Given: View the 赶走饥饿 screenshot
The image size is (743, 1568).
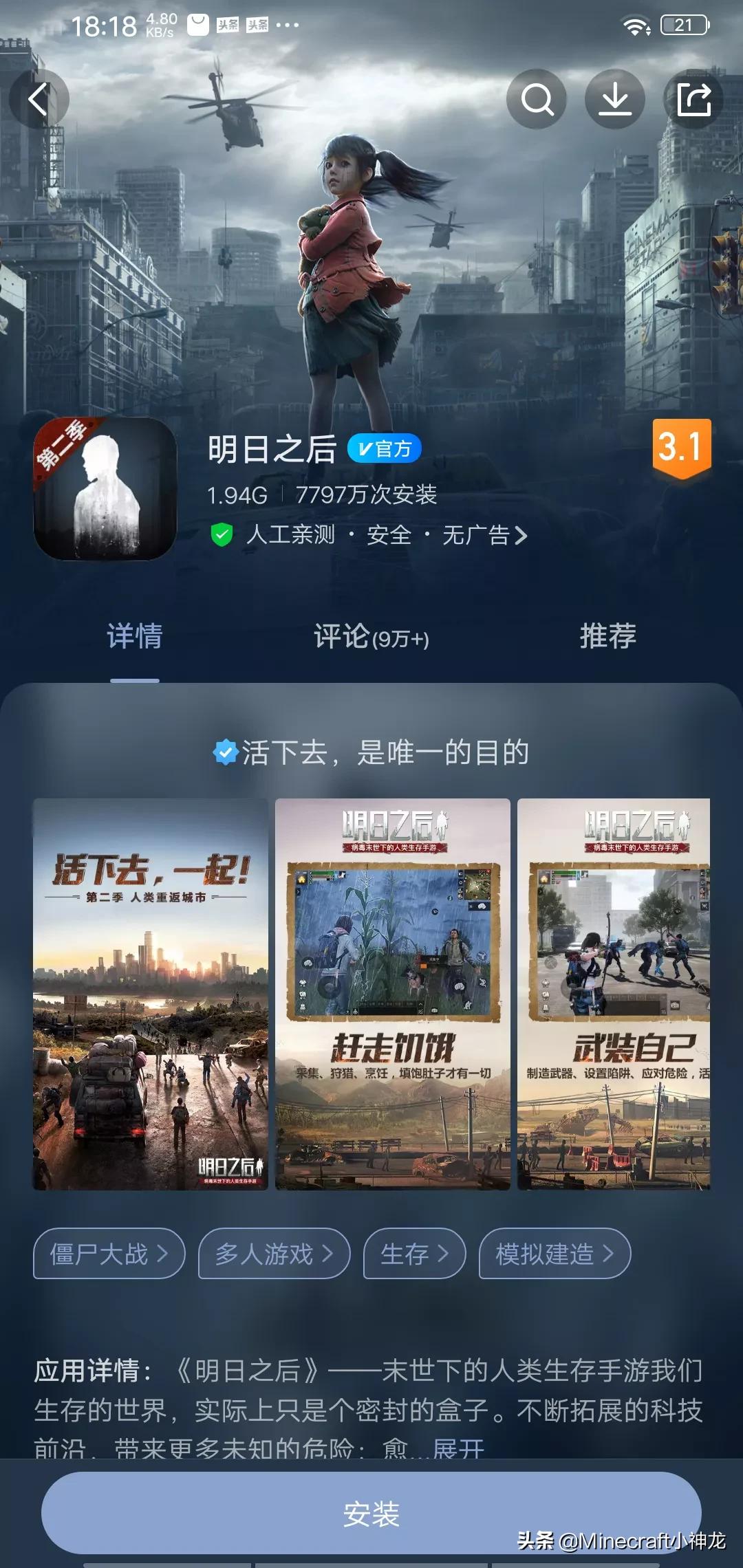Looking at the screenshot, I should [x=393, y=994].
